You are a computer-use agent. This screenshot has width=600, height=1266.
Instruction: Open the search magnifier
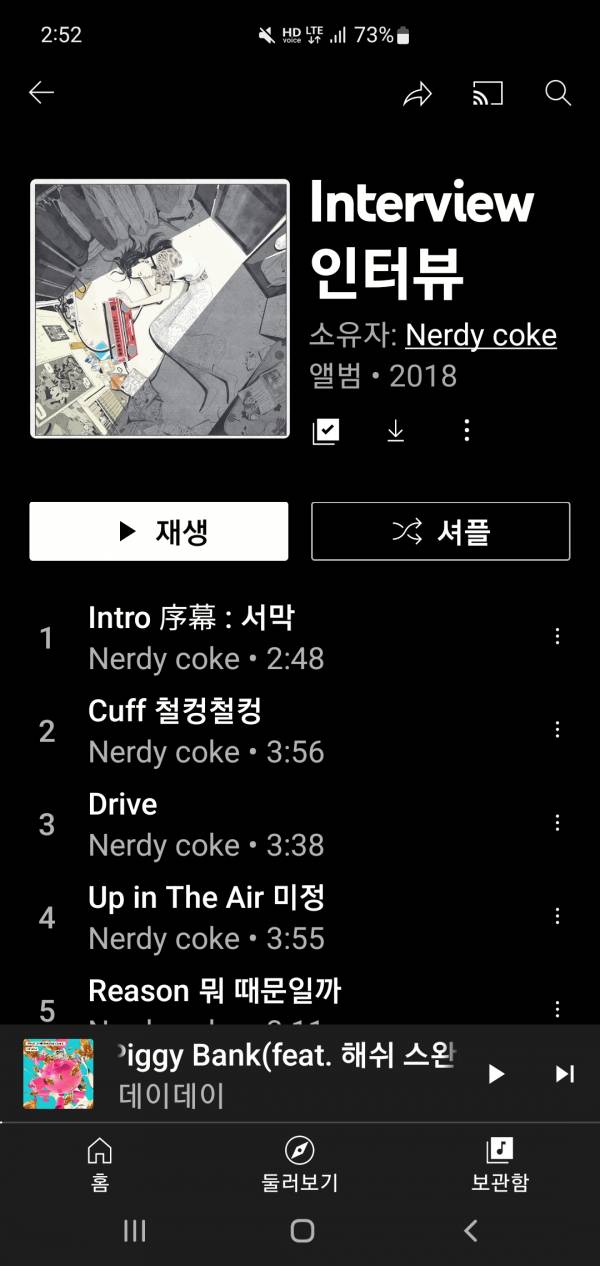(557, 93)
